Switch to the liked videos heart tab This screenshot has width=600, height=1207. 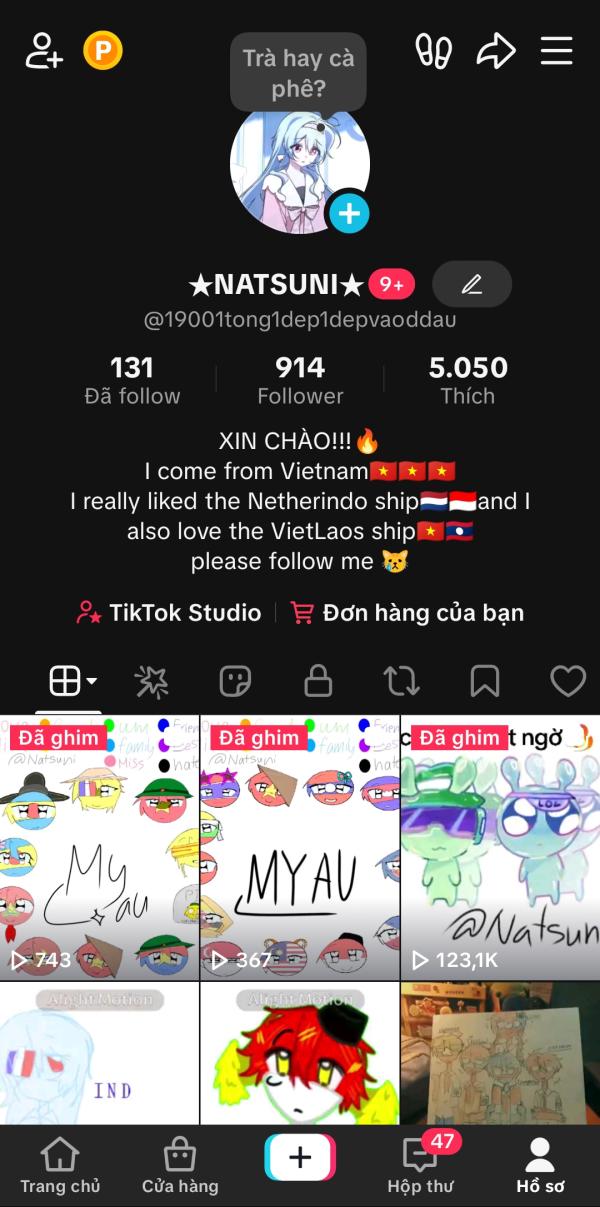tap(568, 682)
